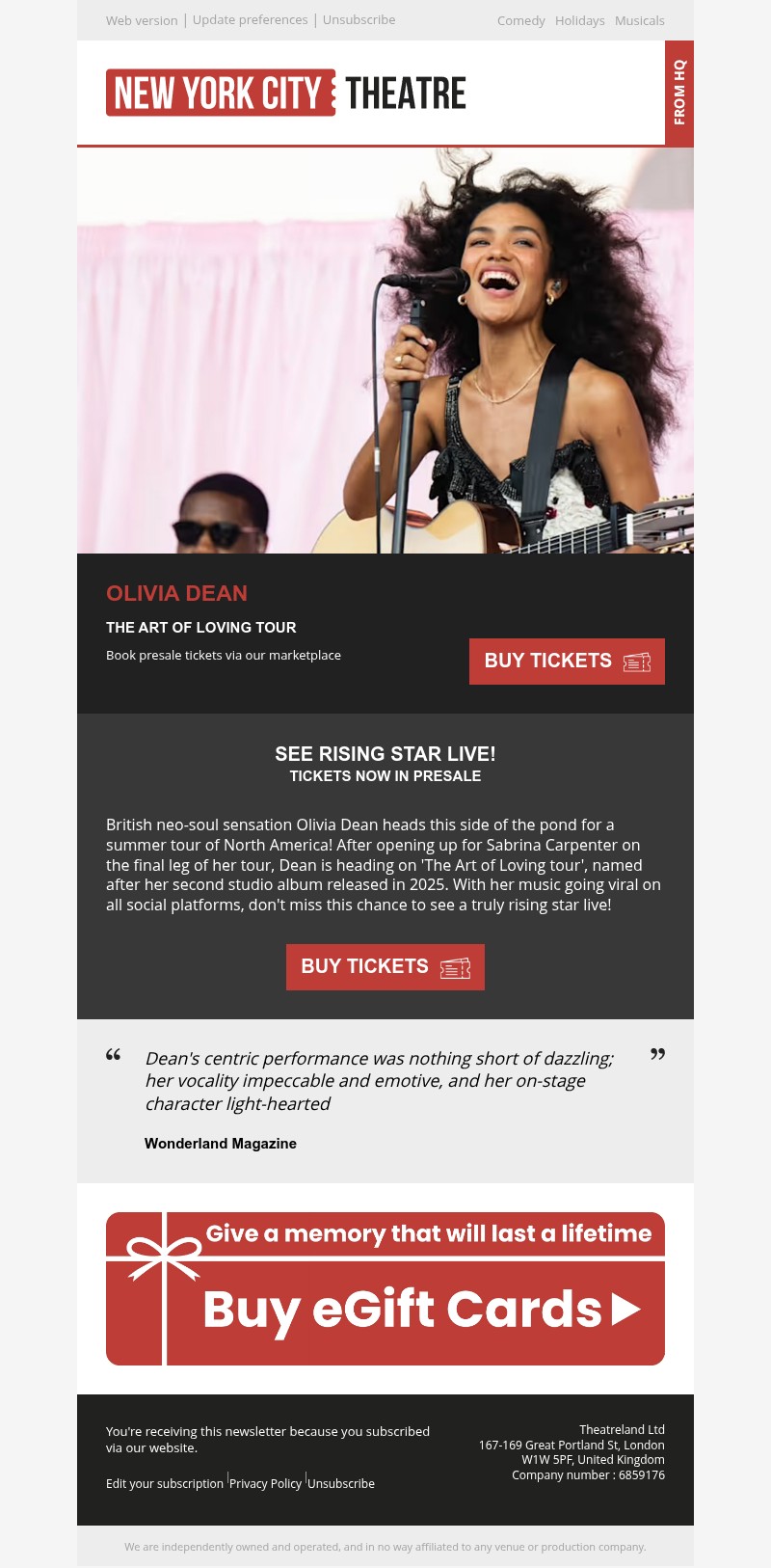Click the top Buy Tickets button for Olivia Dean
The width and height of the screenshot is (771, 1568).
(x=567, y=662)
